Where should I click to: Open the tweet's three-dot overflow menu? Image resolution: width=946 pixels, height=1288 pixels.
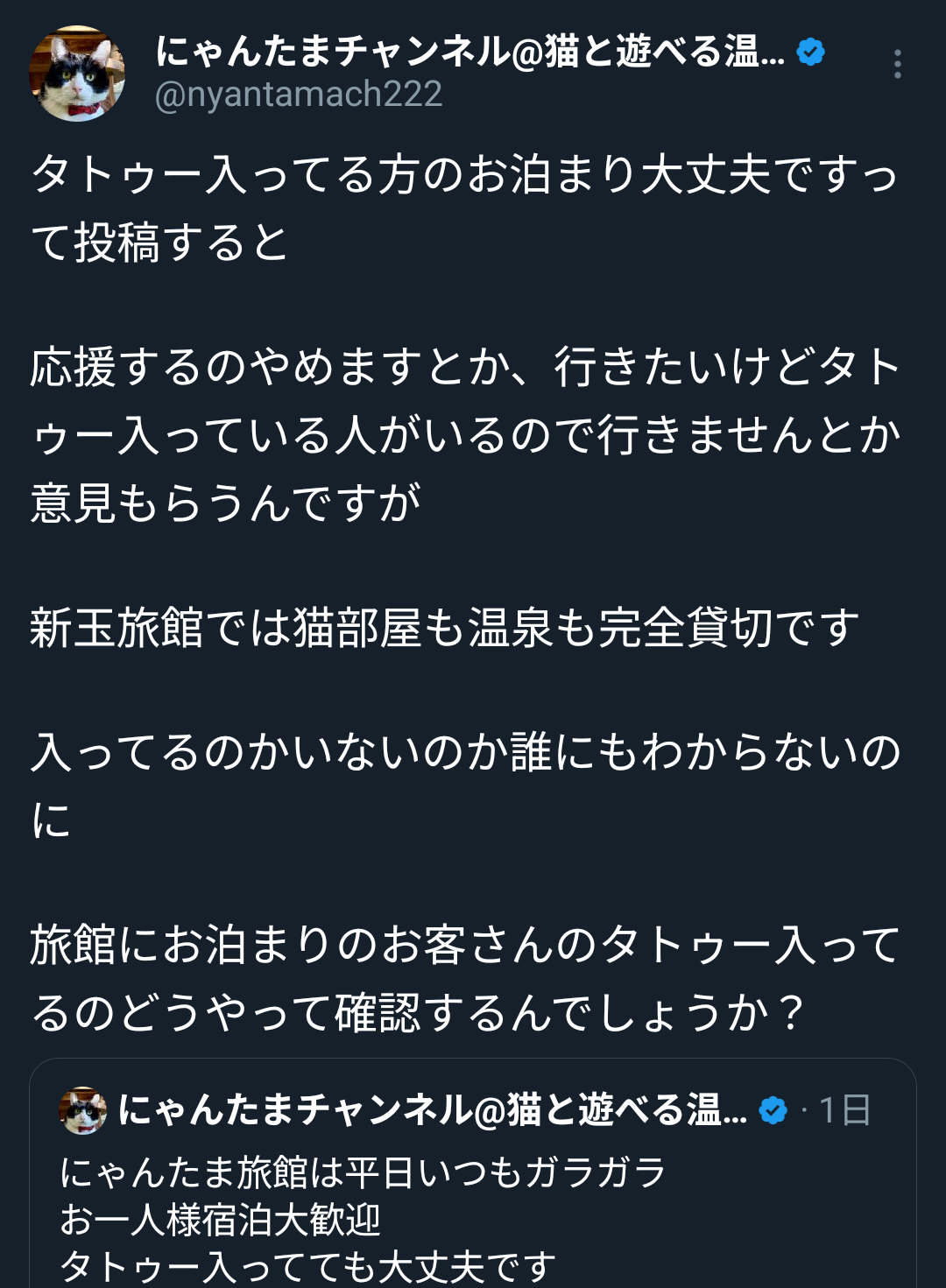897,64
